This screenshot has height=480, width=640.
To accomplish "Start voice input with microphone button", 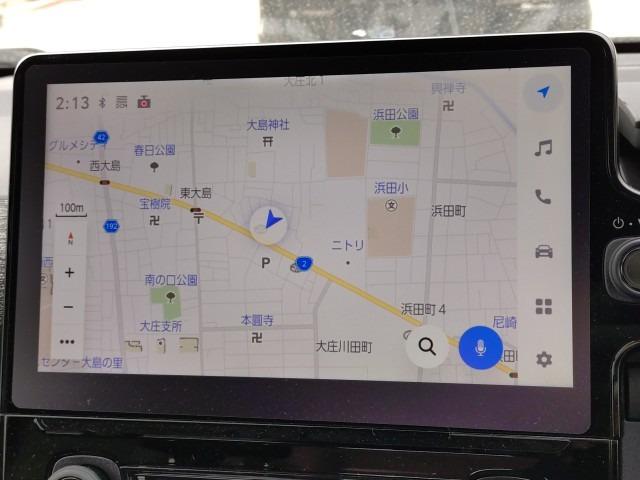I will pyautogui.click(x=480, y=347).
